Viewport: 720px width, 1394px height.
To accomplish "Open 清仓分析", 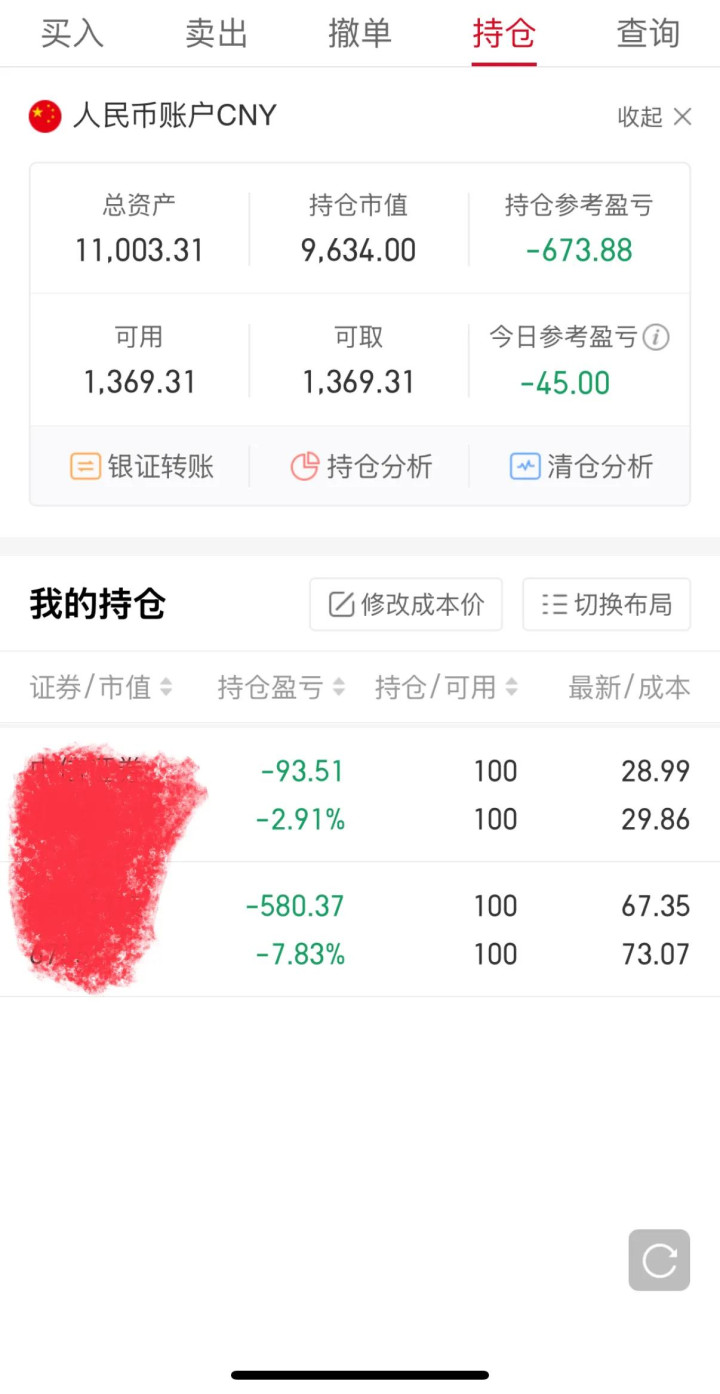I will (580, 466).
